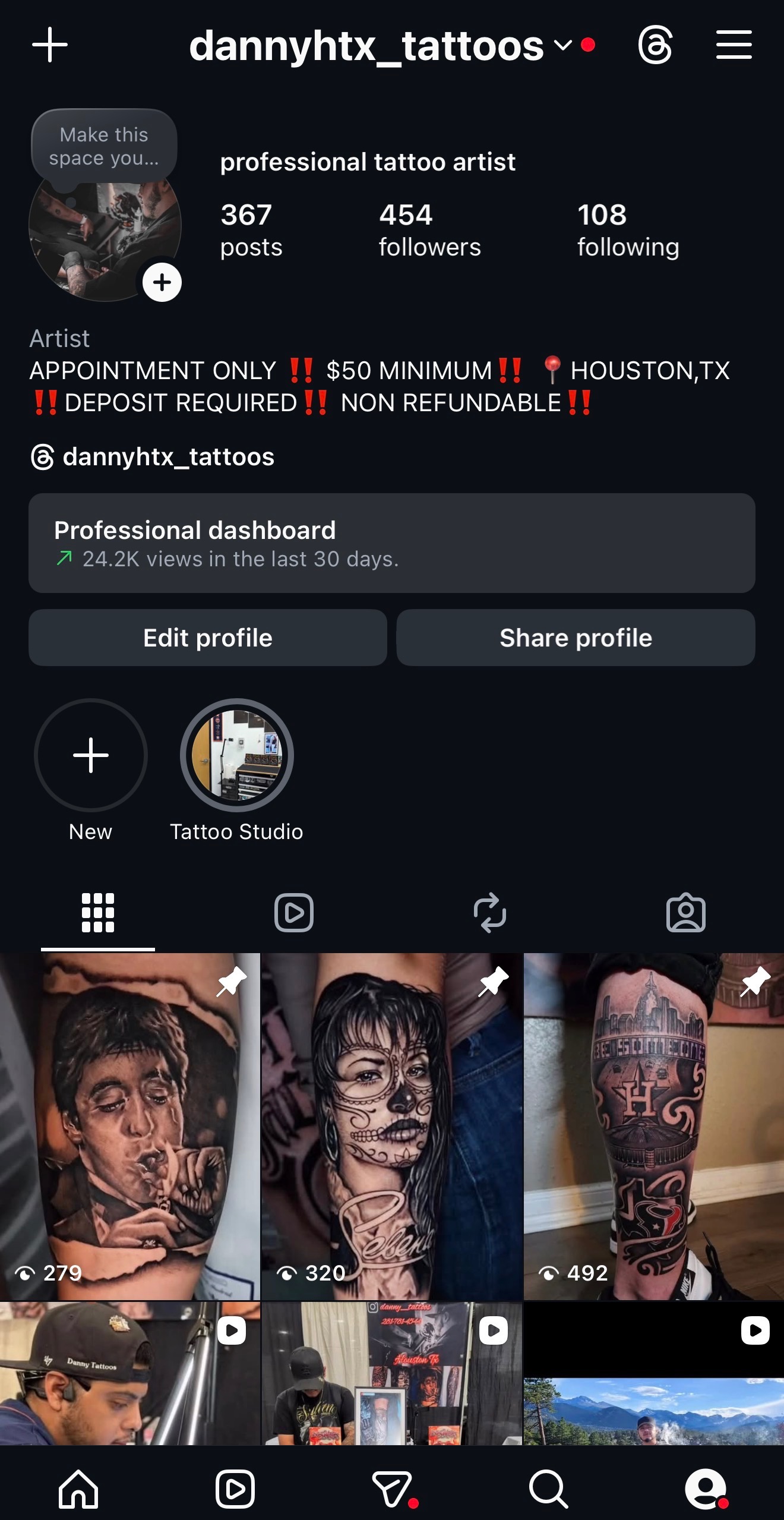Add a New story highlight
The image size is (784, 1520).
click(91, 755)
